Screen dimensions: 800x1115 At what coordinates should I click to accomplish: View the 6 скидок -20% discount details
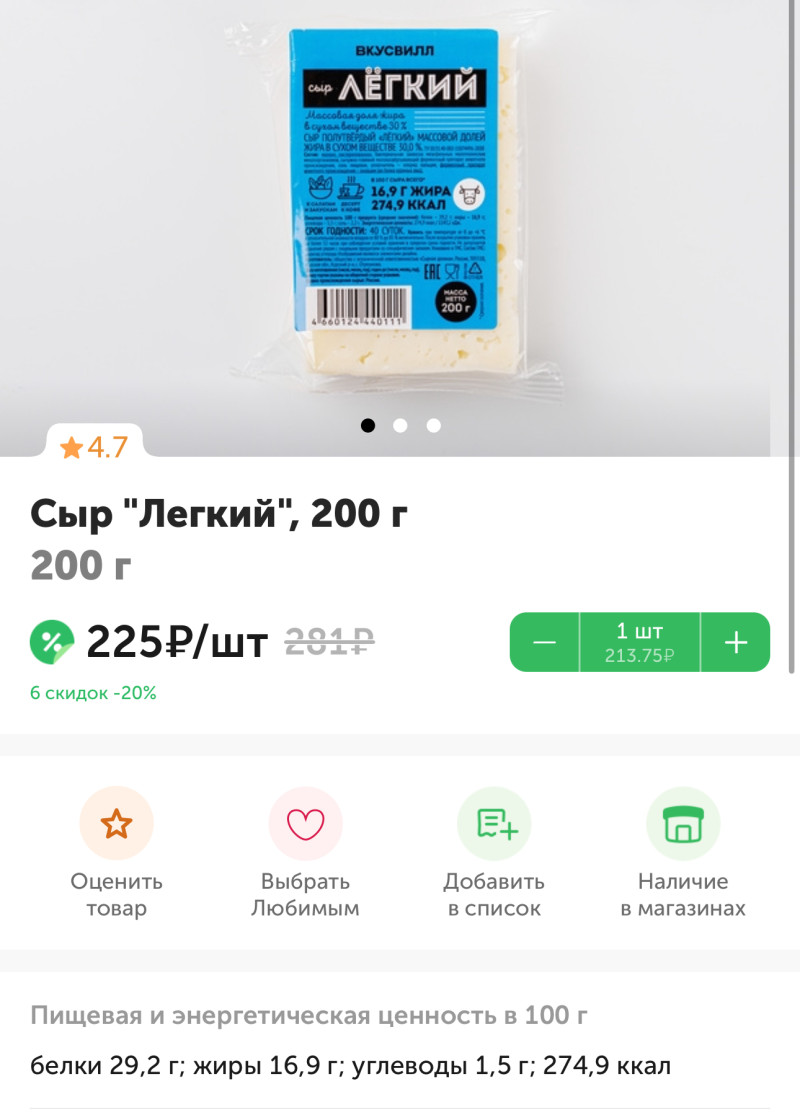(x=93, y=693)
